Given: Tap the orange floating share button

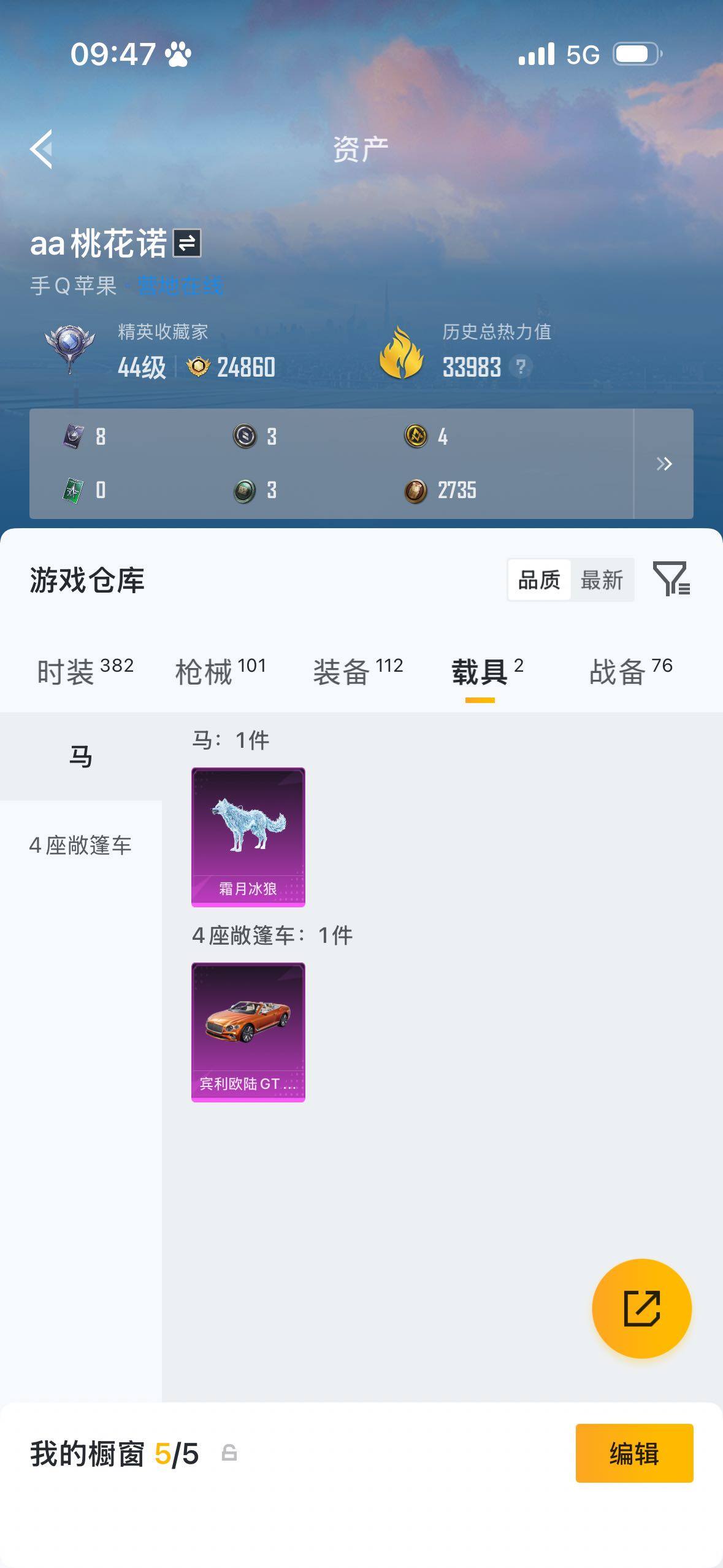Looking at the screenshot, I should click(x=642, y=1309).
